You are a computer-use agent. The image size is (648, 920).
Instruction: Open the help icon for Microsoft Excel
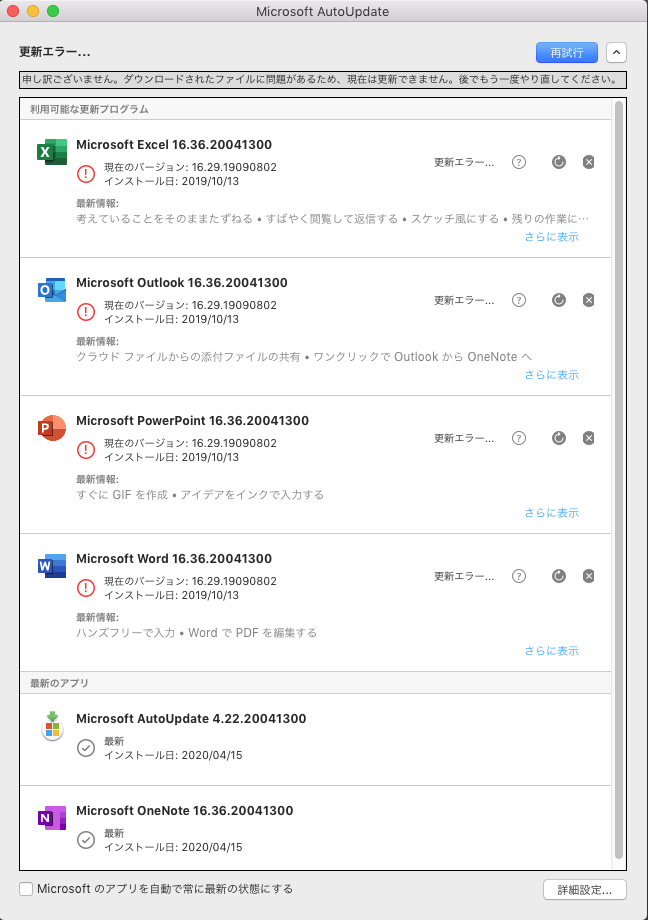click(x=519, y=162)
